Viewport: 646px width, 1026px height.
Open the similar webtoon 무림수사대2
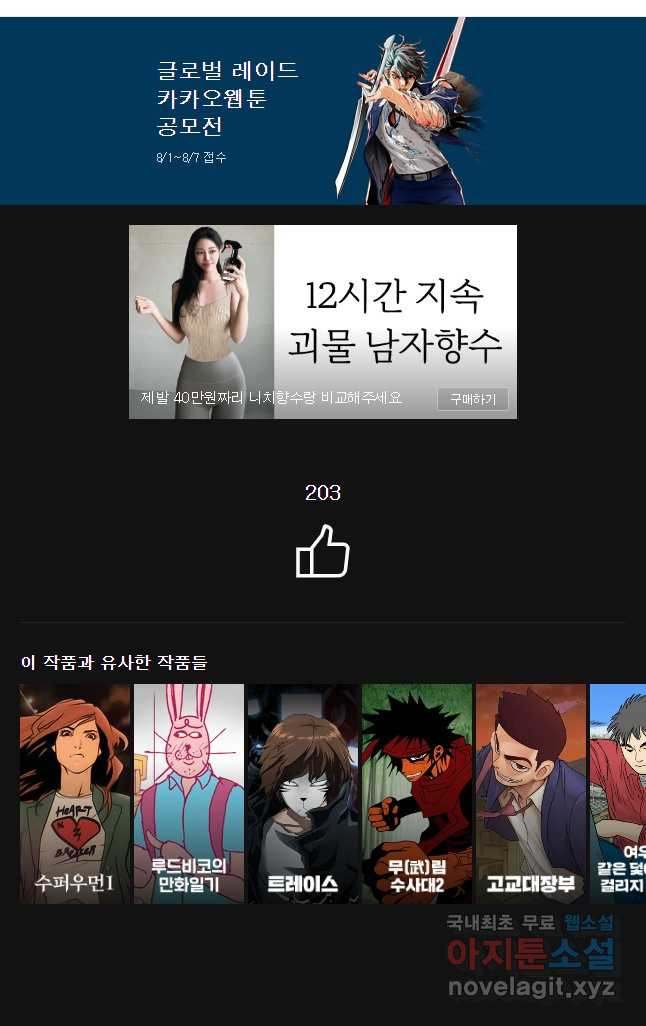417,793
